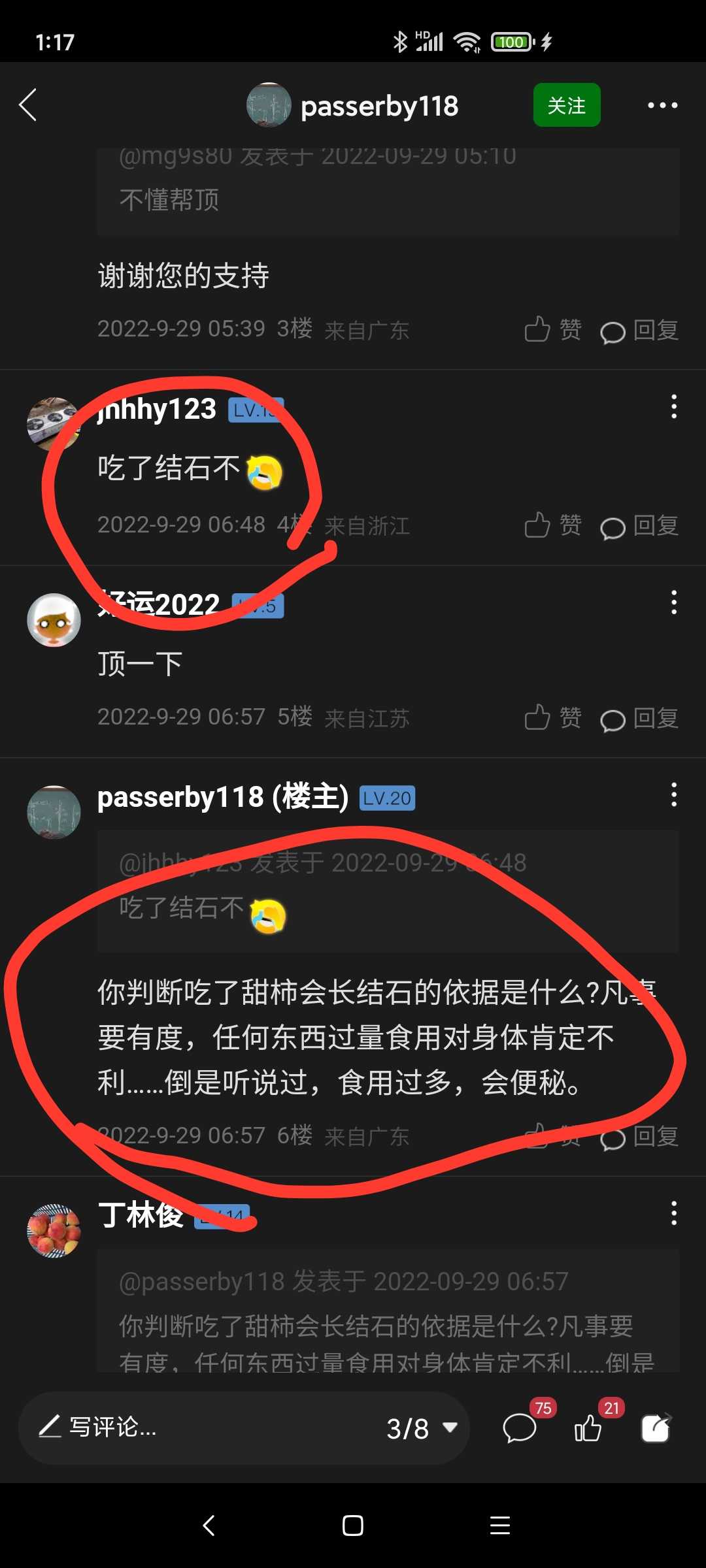This screenshot has width=706, height=1568.
Task: Go back using the top-left arrow
Action: (x=27, y=105)
